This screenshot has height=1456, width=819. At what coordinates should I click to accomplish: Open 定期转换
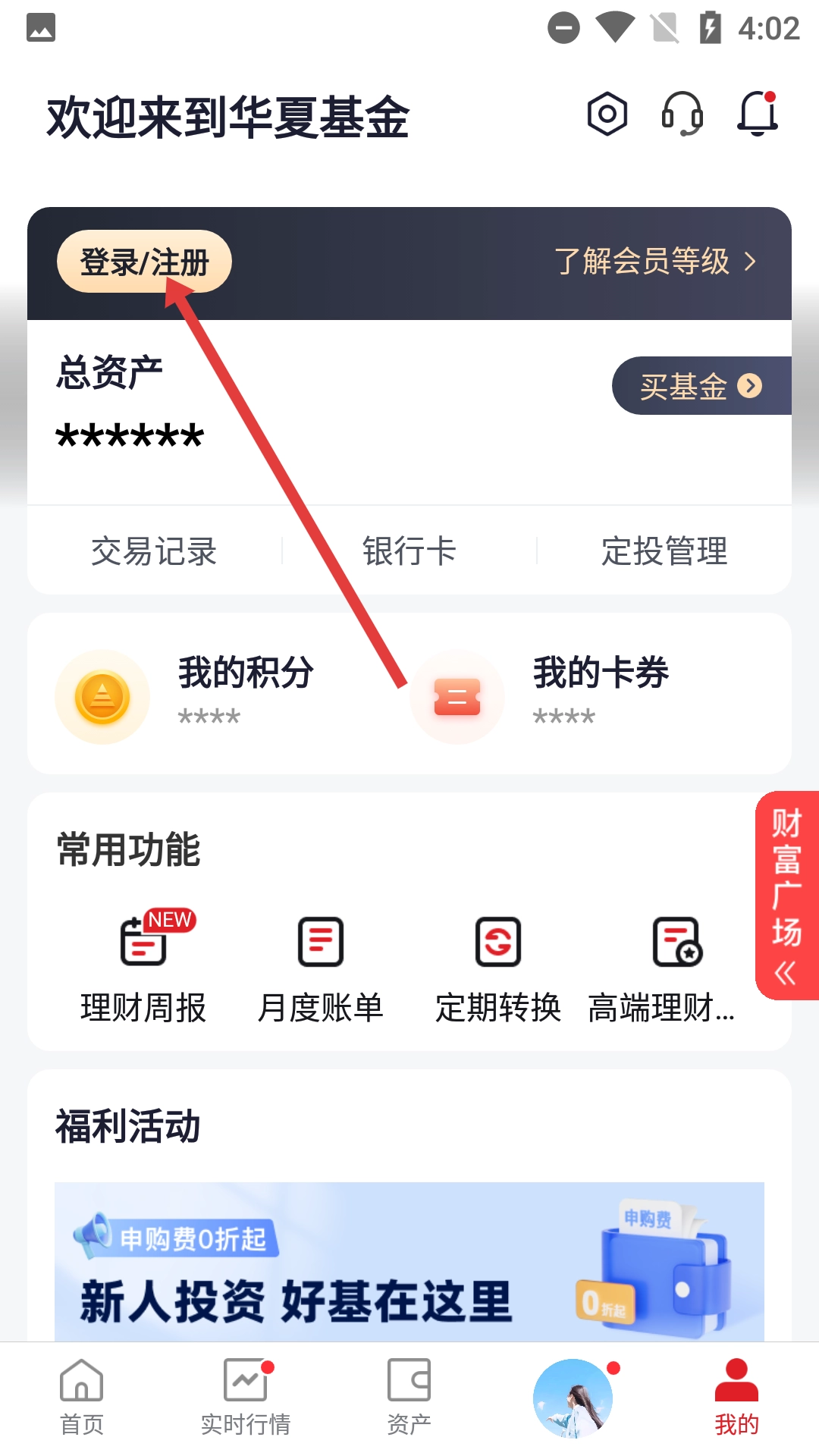pyautogui.click(x=498, y=968)
